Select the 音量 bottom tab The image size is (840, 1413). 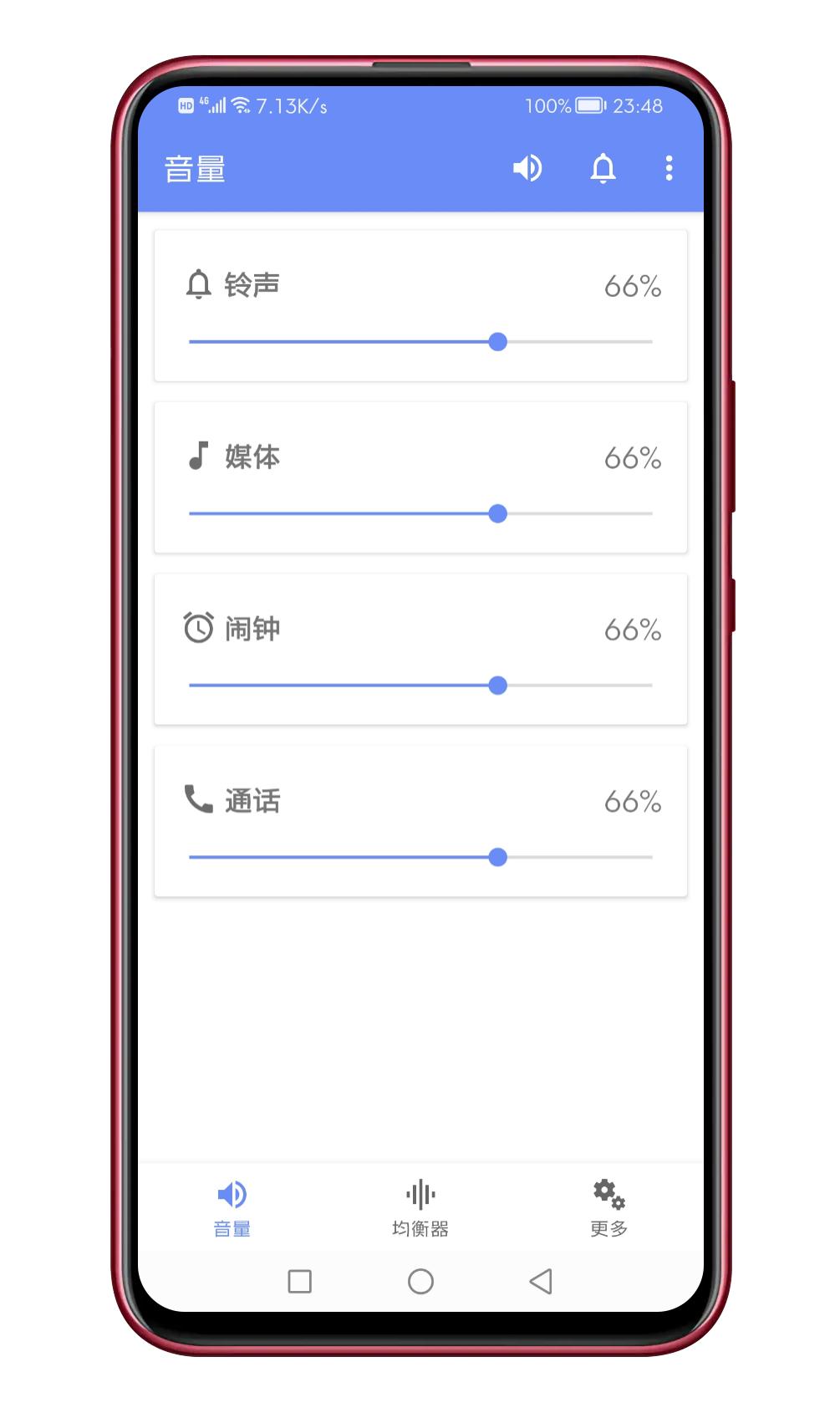click(x=232, y=1207)
